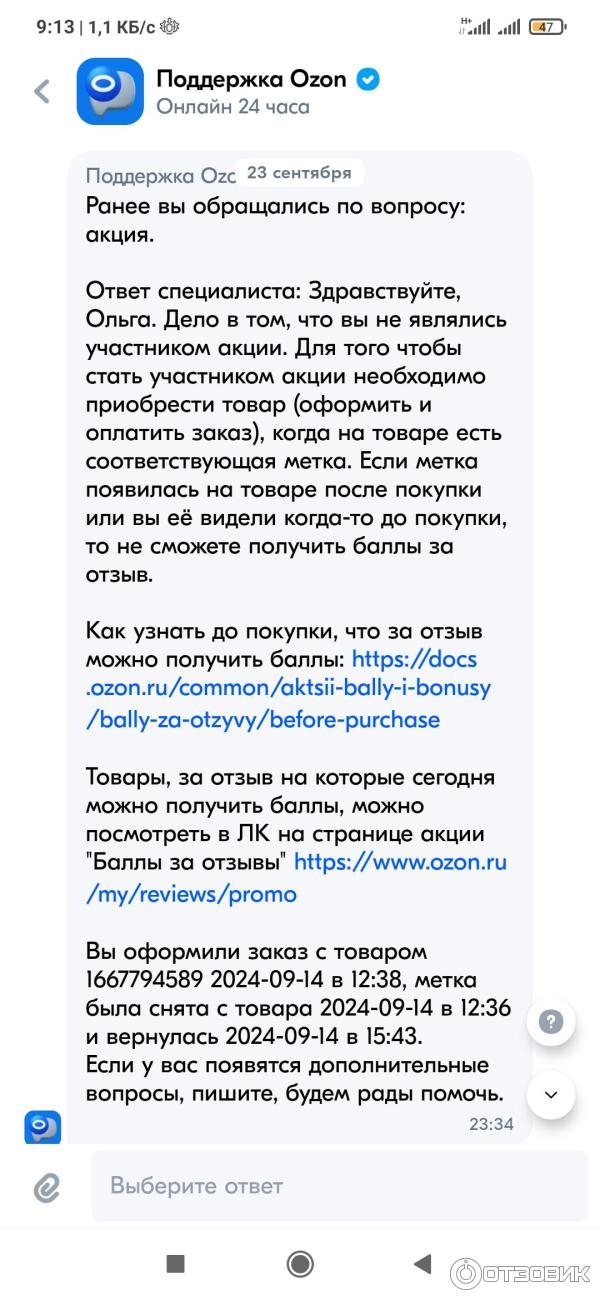Attach a file with the paperclip icon

[x=46, y=1187]
